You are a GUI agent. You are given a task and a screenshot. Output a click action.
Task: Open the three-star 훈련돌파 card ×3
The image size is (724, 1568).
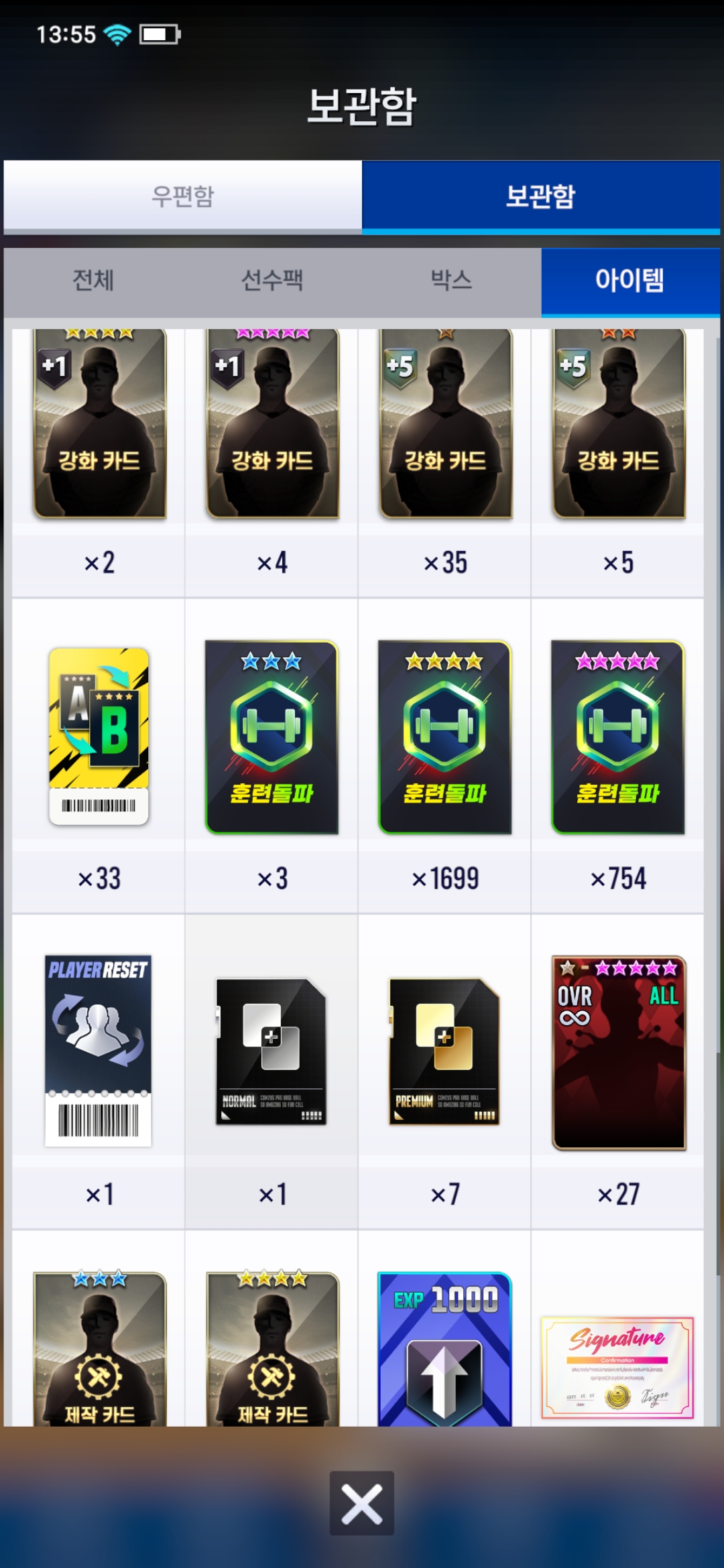[x=272, y=737]
